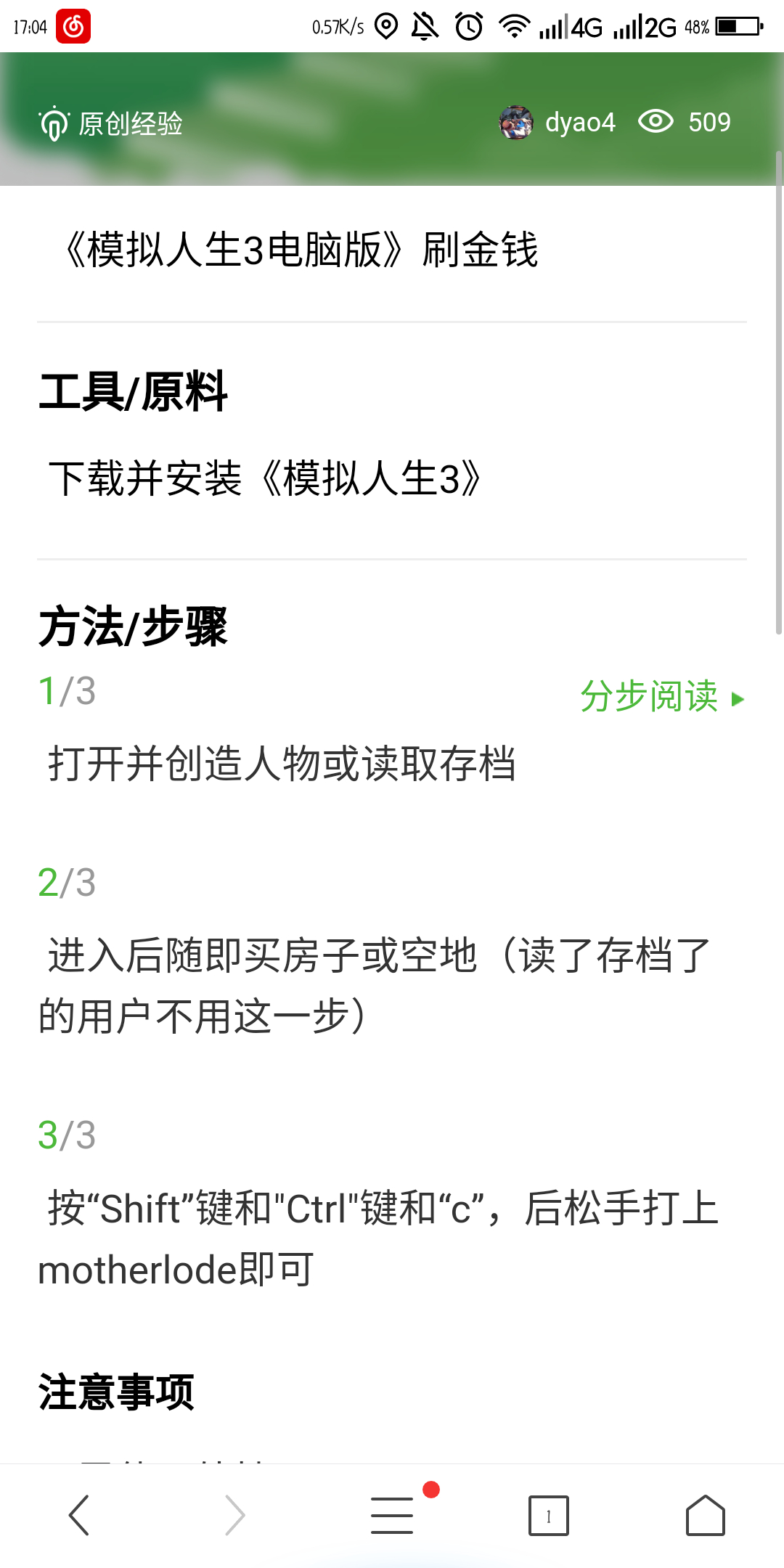
Task: Go forward to the next page
Action: 235,1515
